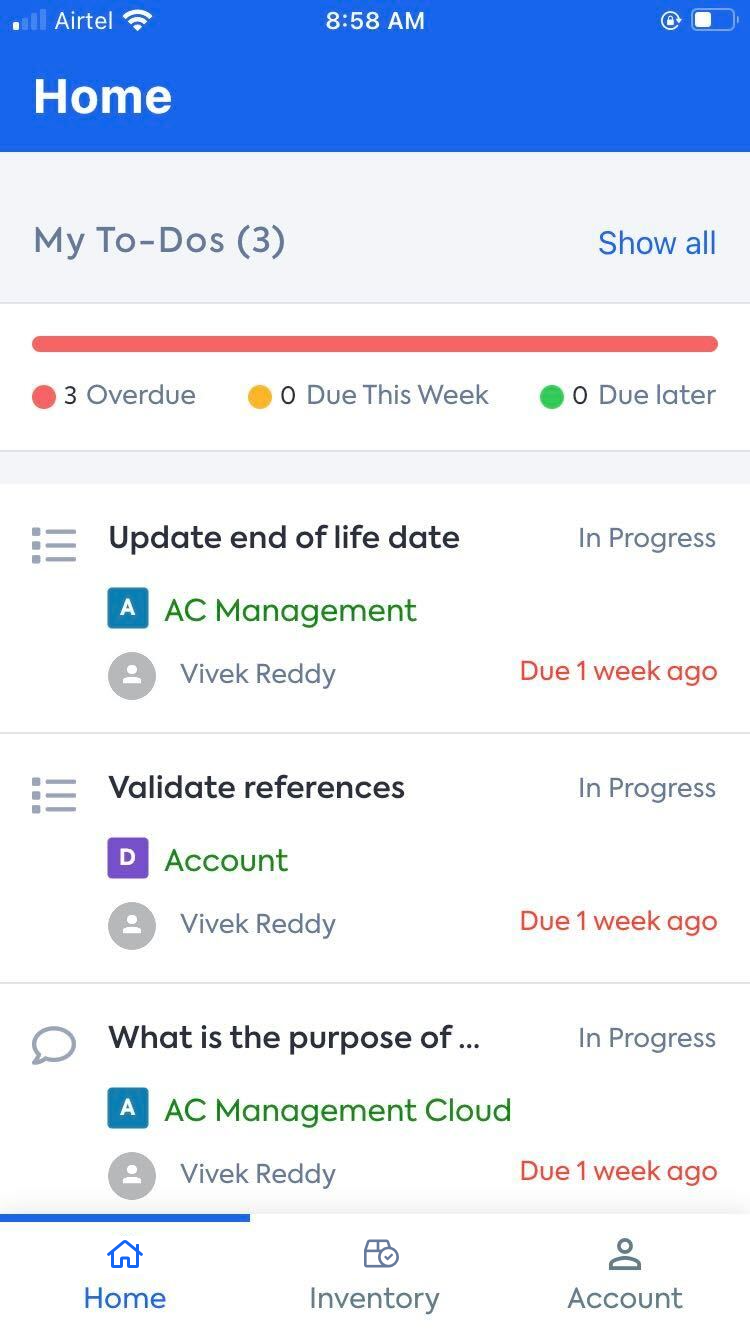Switch to the Account tab
Screen dimensions: 750x1334
(x=625, y=1275)
